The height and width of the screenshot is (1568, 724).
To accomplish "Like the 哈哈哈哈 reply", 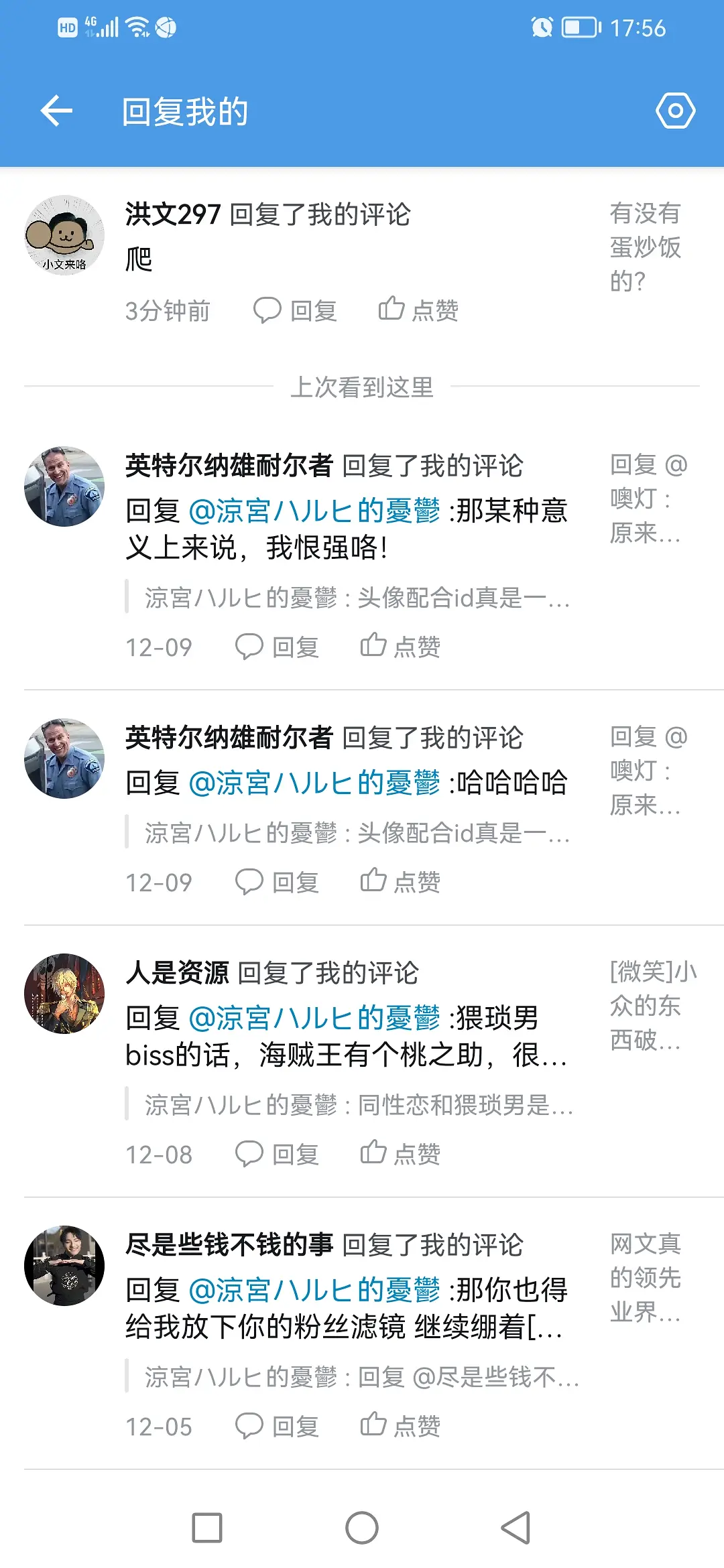I will pos(400,882).
